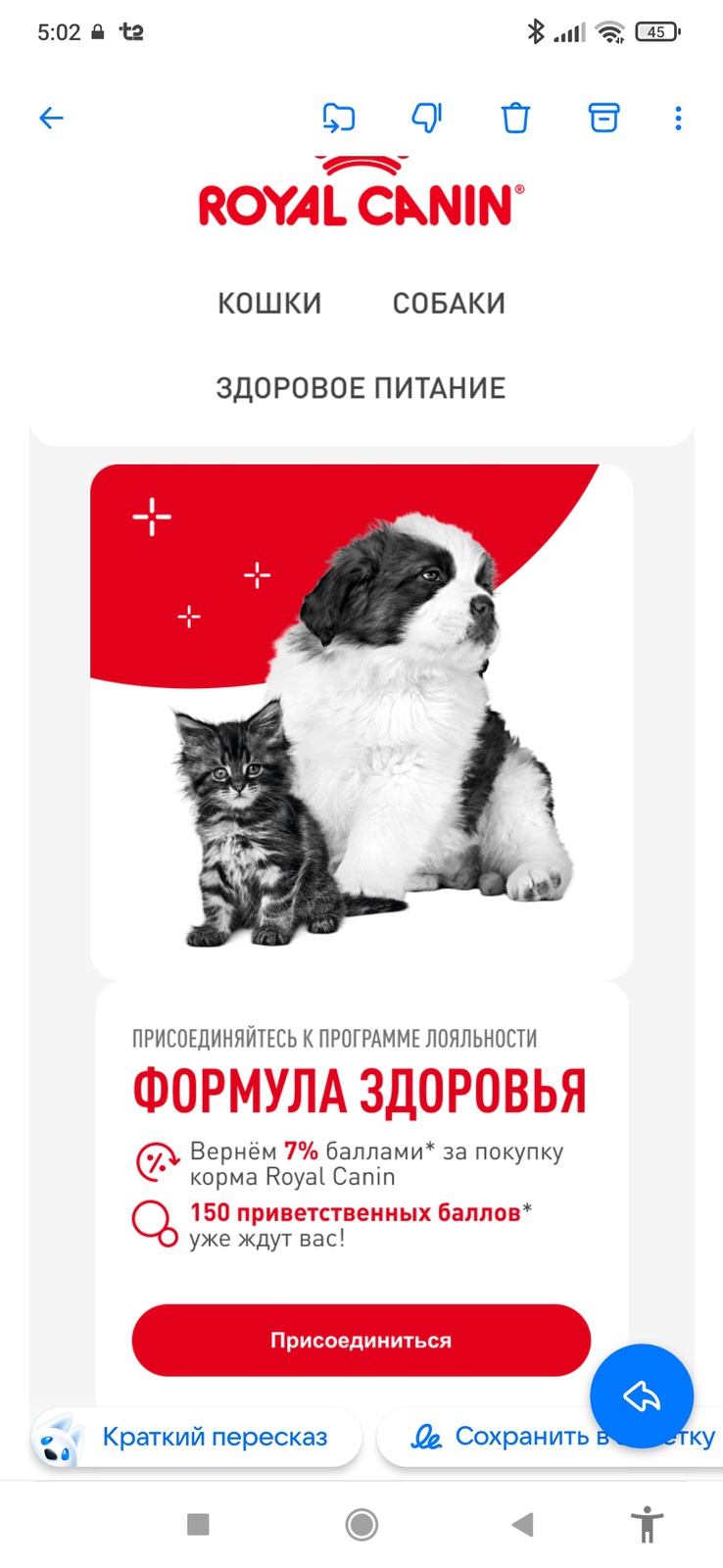Open ЗДОРОВОЕ ПИТАНИЕ link
The height and width of the screenshot is (1568, 723).
[361, 388]
